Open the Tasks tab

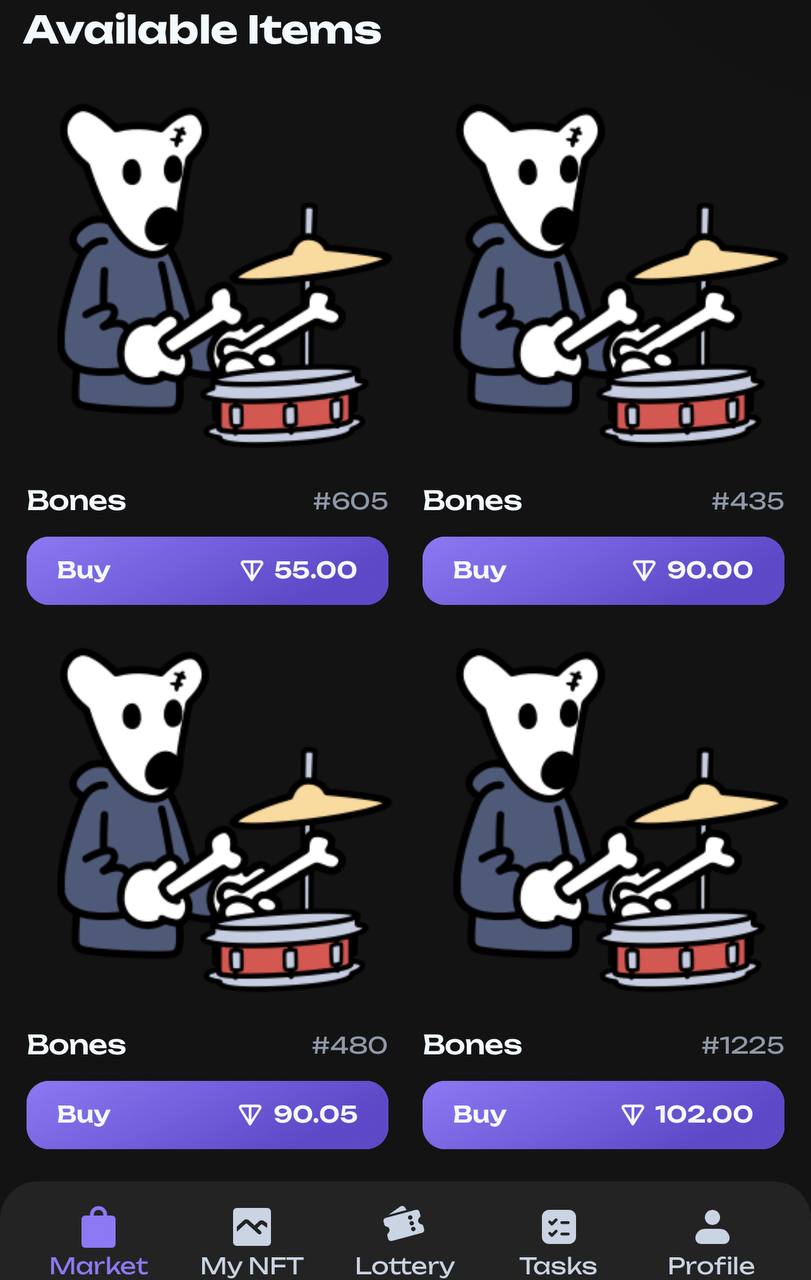(x=558, y=1240)
